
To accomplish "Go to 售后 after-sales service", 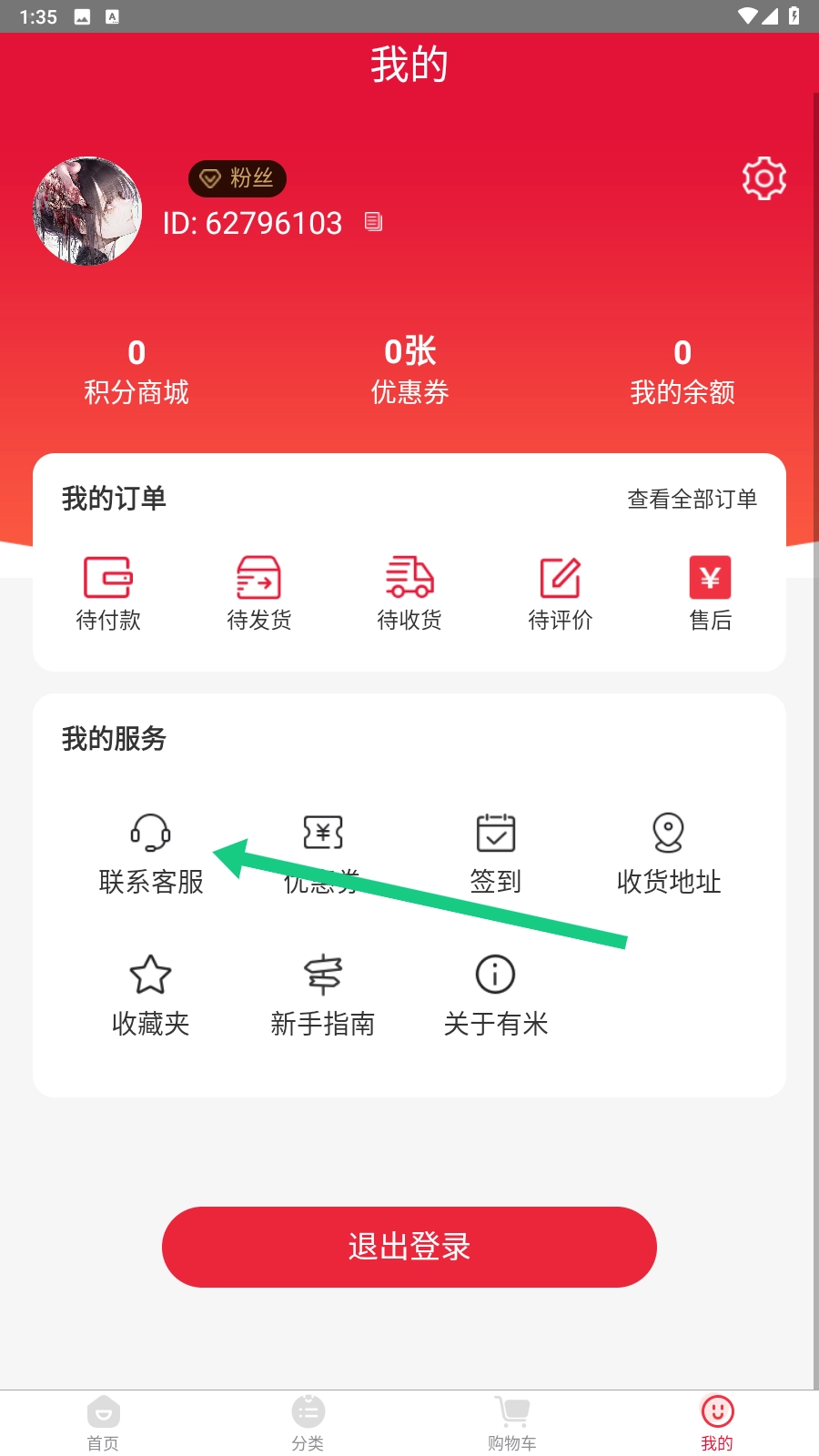I will coord(710,593).
